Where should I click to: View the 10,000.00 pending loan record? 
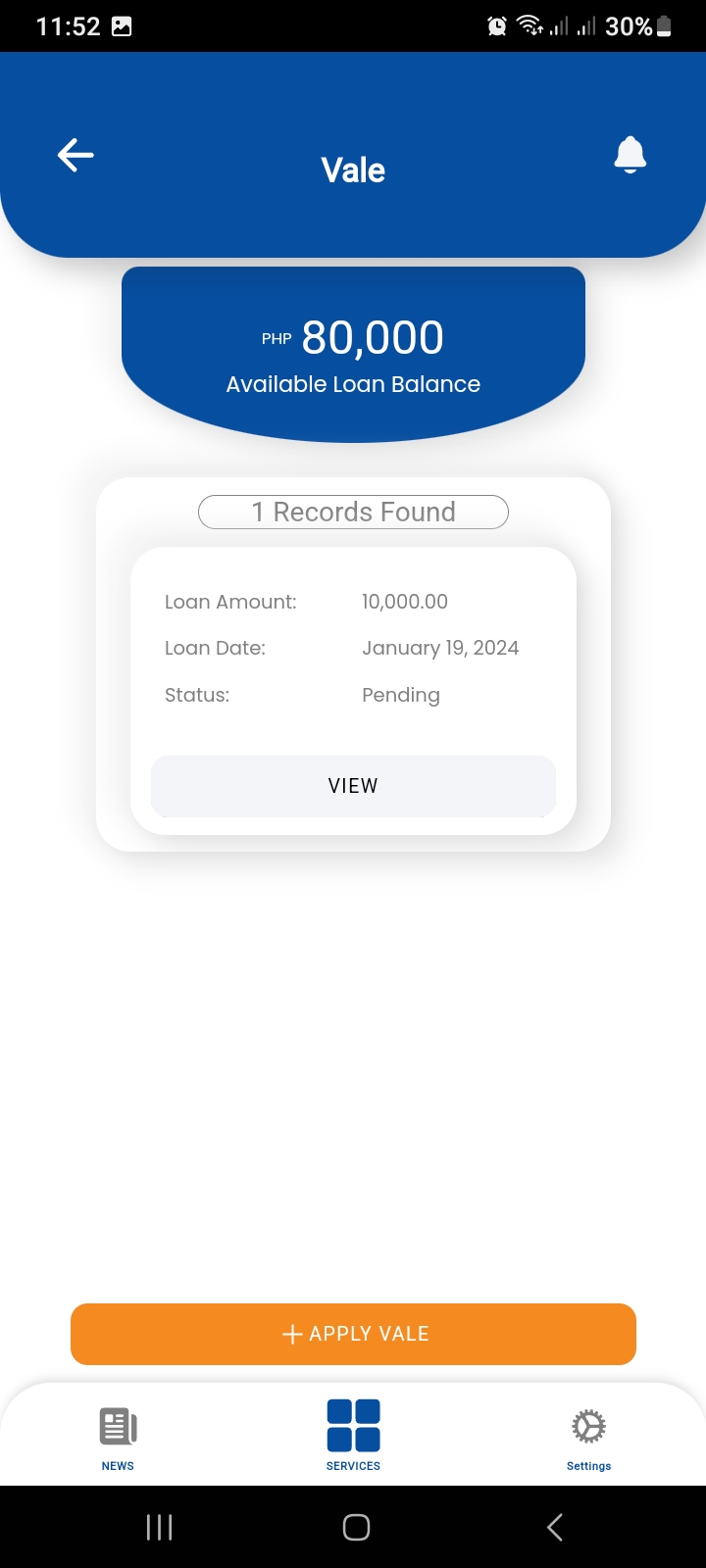pyautogui.click(x=353, y=786)
